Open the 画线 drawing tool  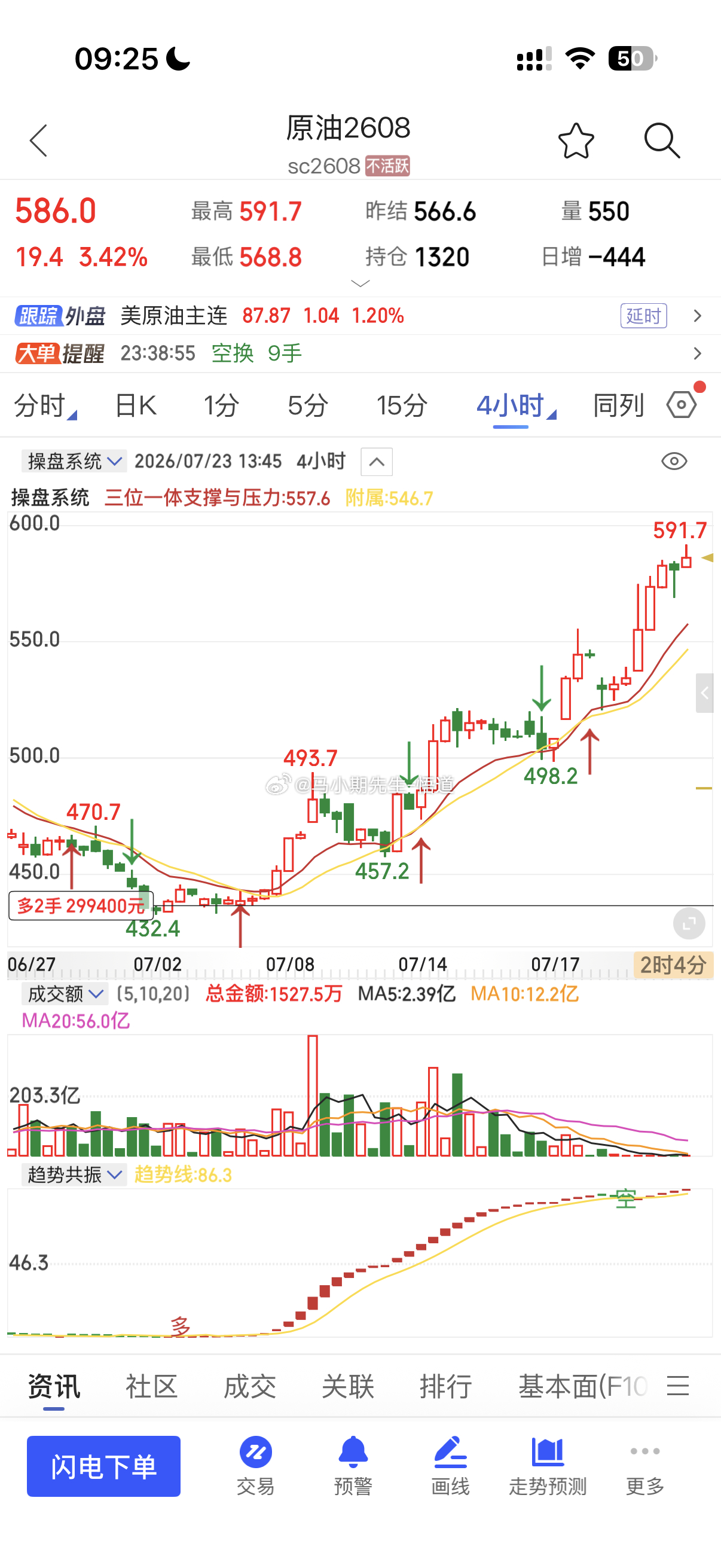[x=450, y=1466]
